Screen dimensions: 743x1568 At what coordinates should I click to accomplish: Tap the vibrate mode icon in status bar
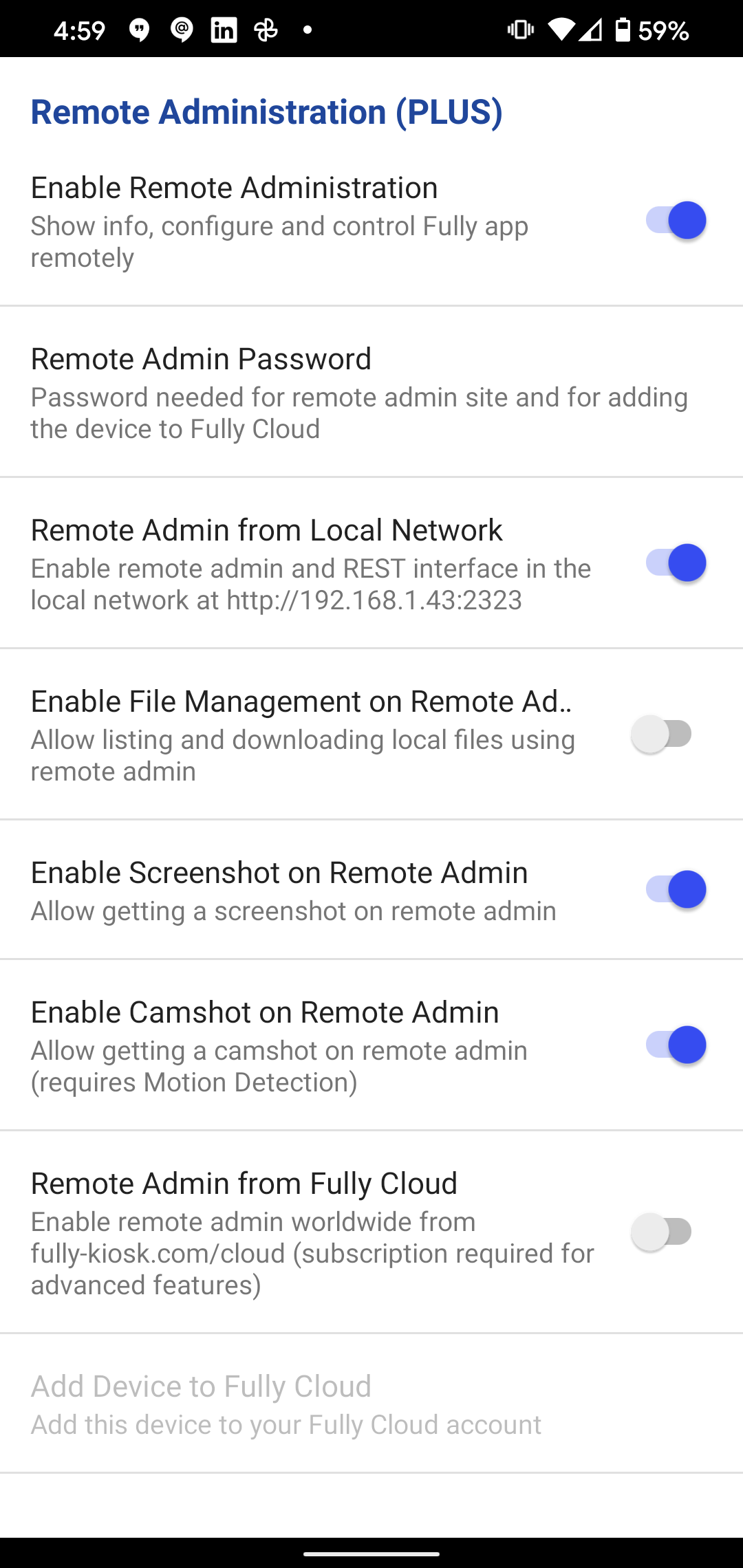pos(519,29)
